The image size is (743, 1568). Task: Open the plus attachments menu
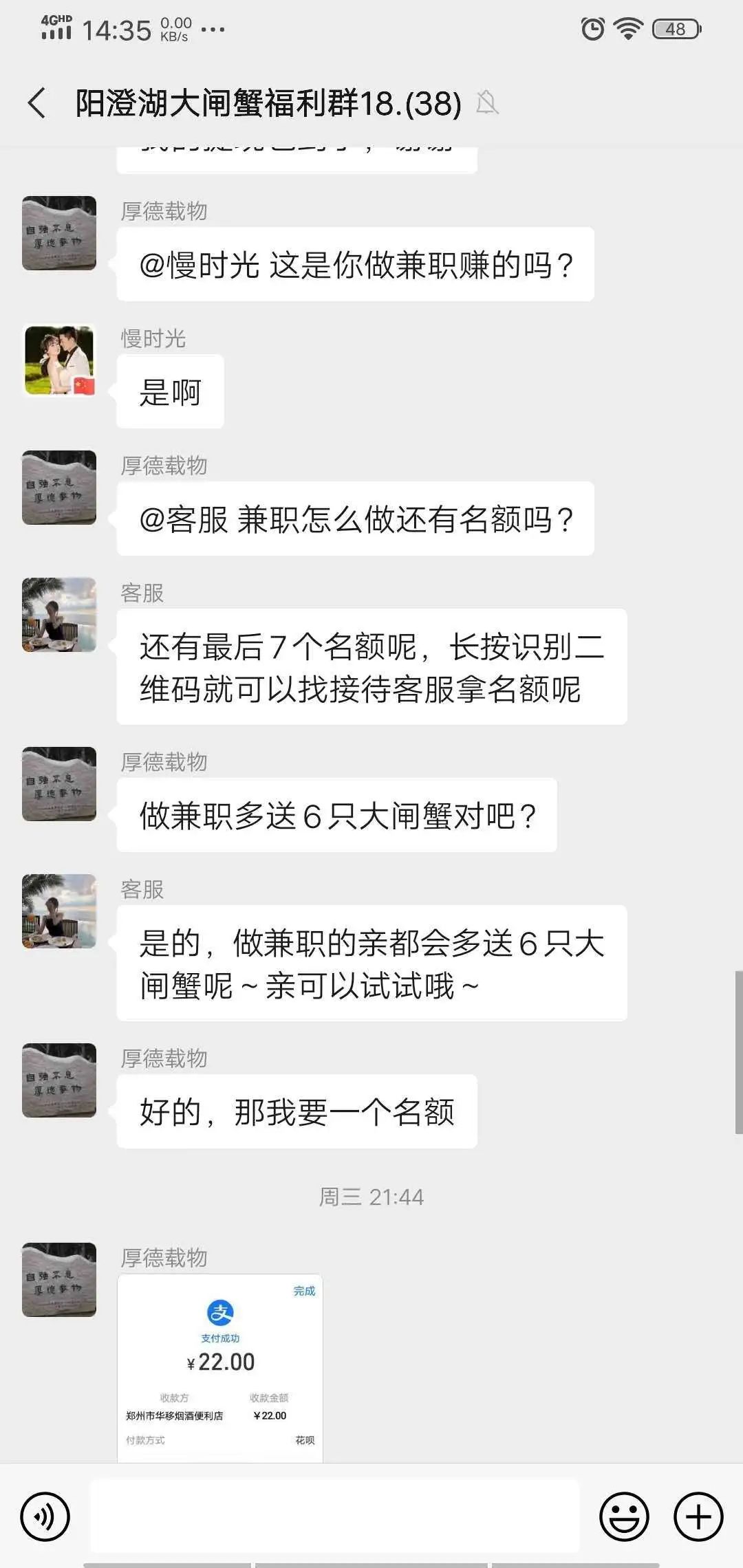click(x=698, y=1516)
